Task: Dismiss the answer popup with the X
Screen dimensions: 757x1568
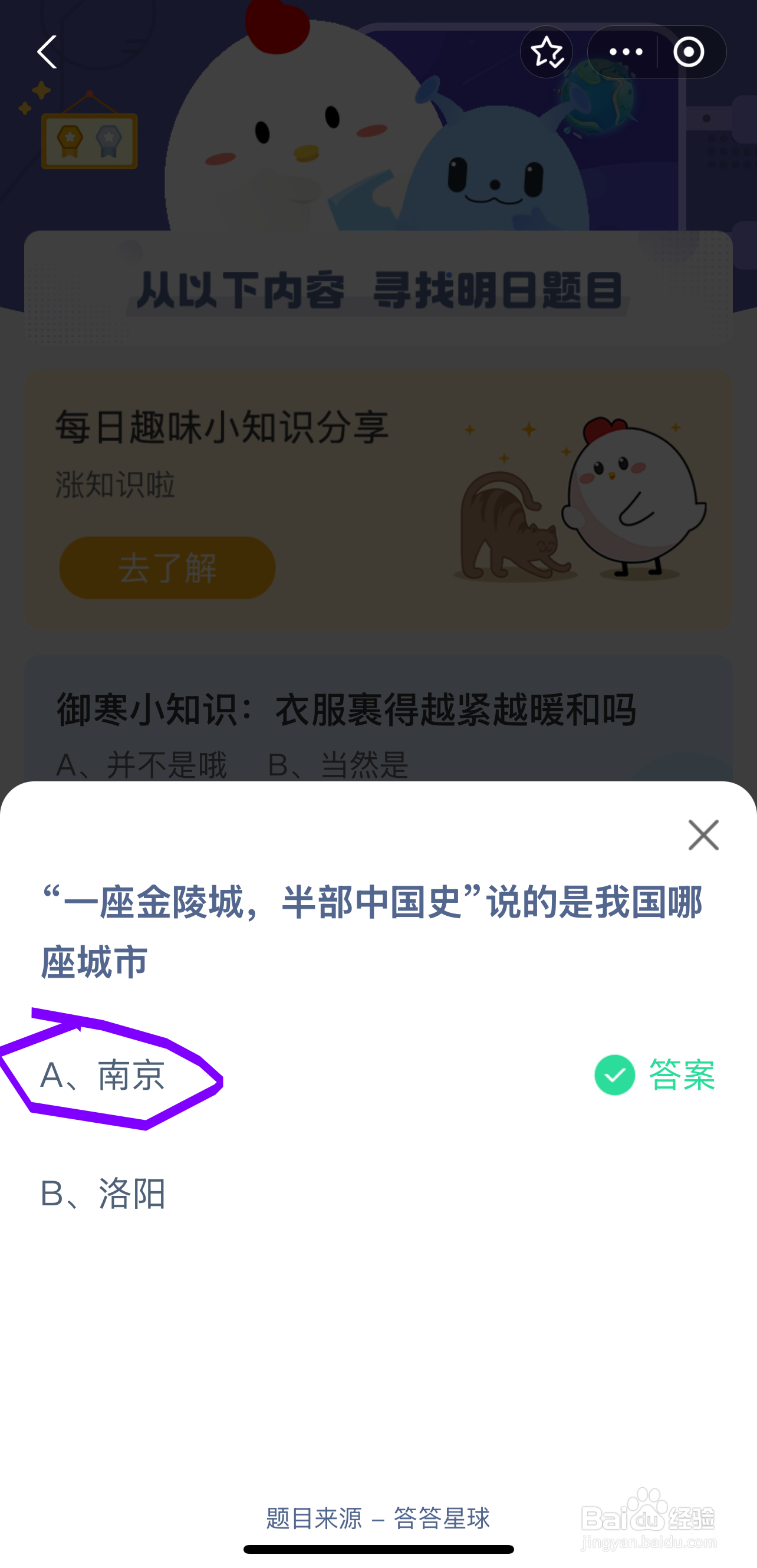Action: click(x=703, y=835)
